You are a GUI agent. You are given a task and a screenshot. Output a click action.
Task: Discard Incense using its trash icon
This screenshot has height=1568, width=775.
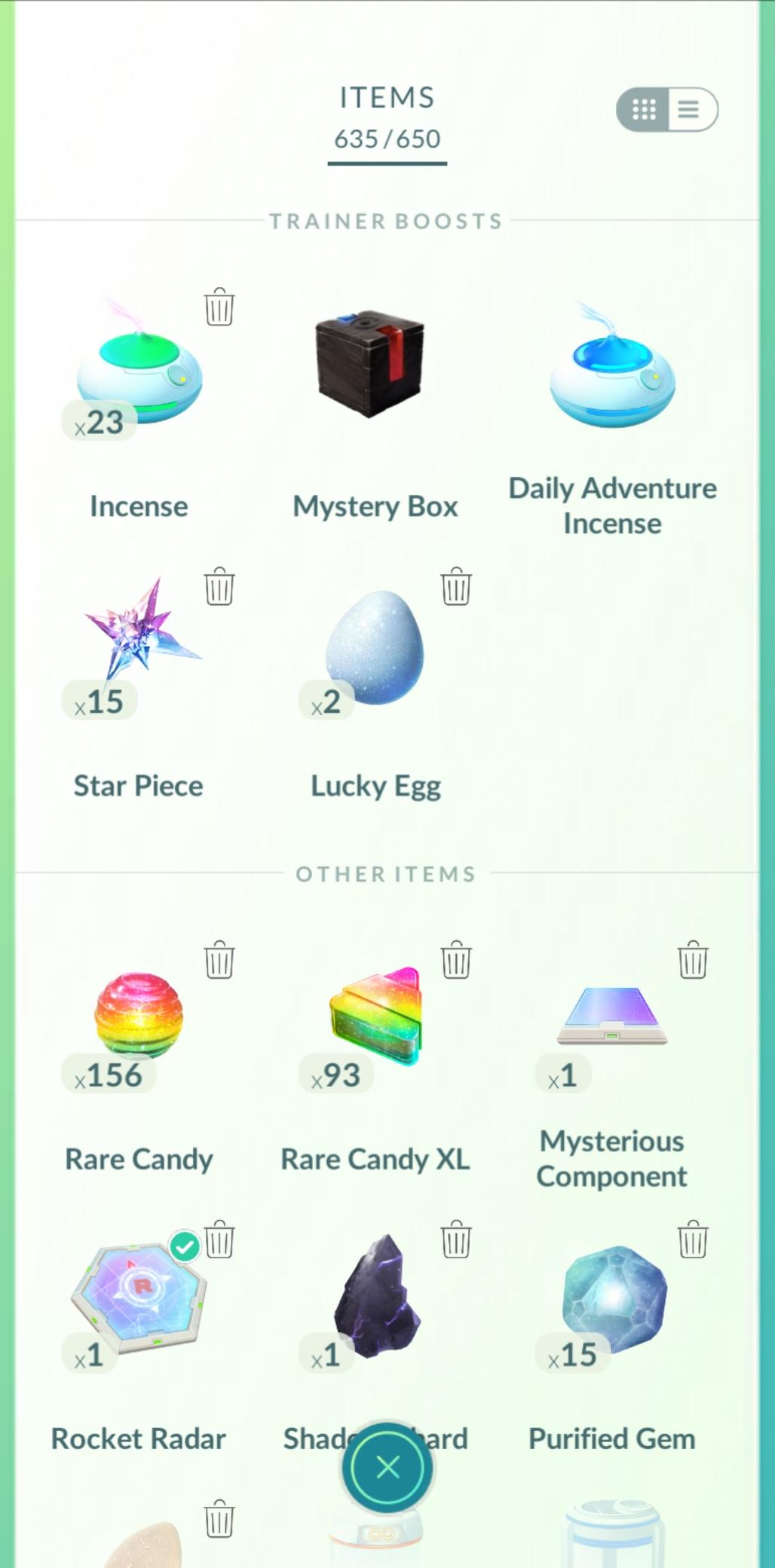tap(219, 307)
